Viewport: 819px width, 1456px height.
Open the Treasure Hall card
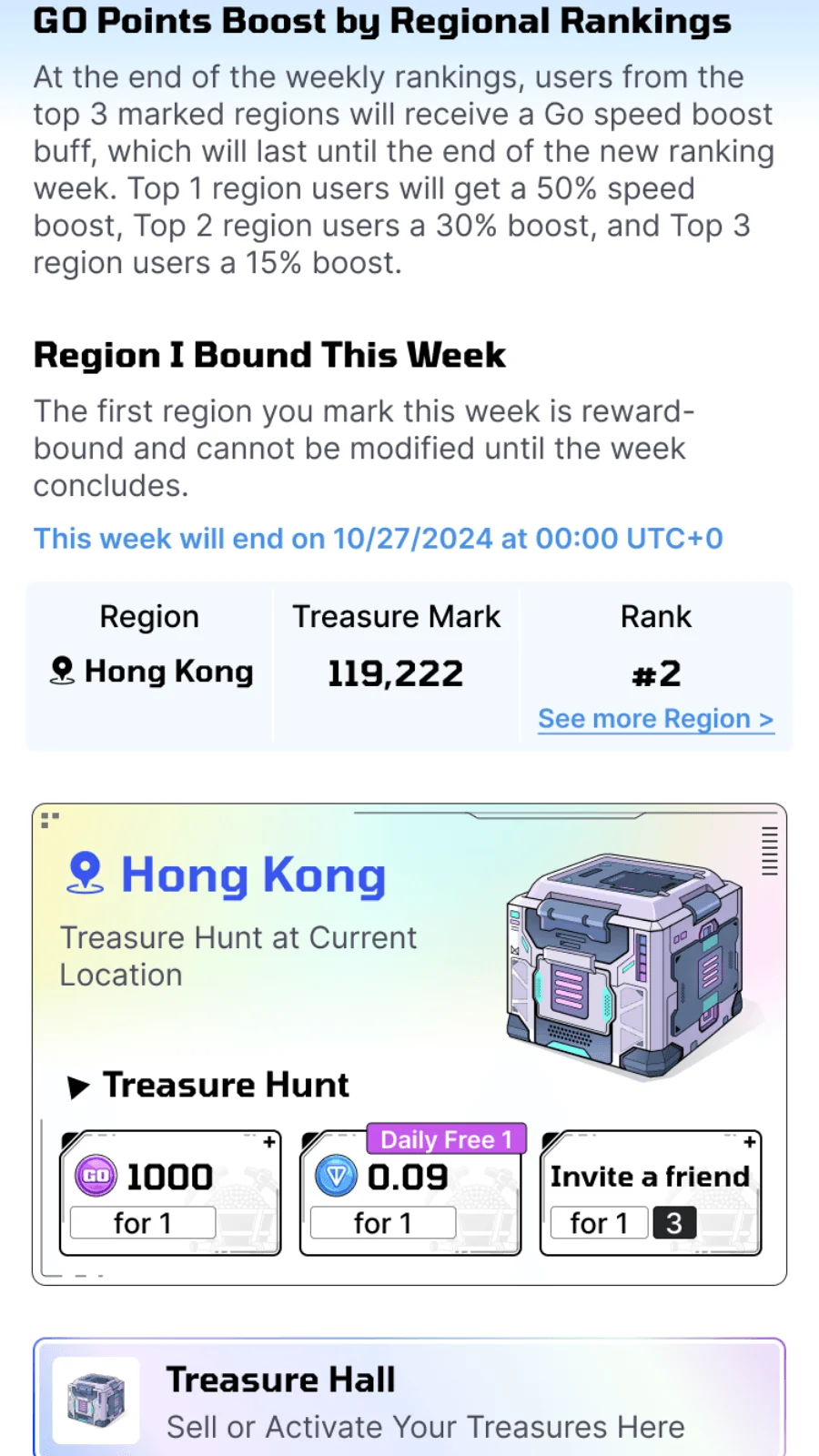[409, 1399]
